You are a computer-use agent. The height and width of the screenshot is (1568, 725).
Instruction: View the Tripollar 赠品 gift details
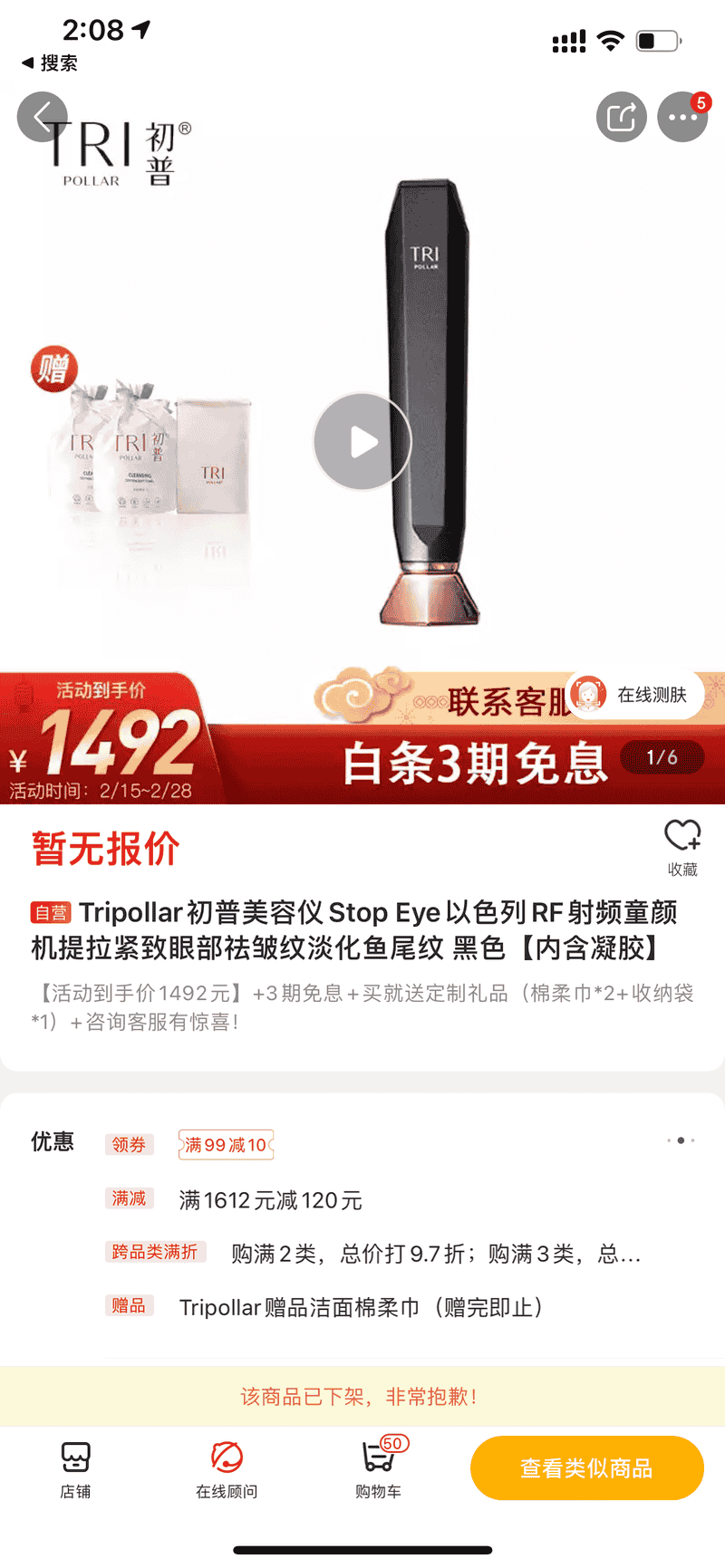(361, 1307)
